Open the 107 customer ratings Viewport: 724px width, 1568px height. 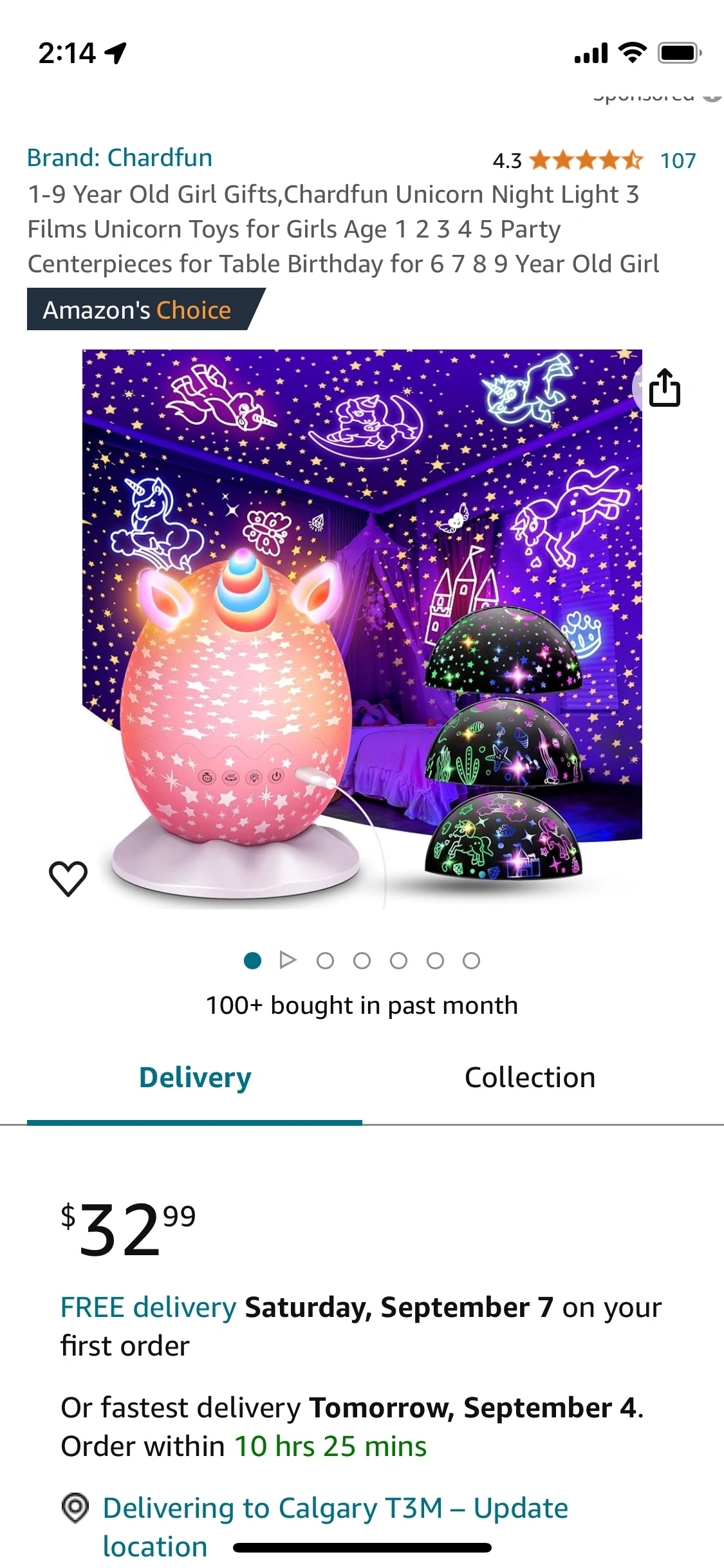(678, 160)
